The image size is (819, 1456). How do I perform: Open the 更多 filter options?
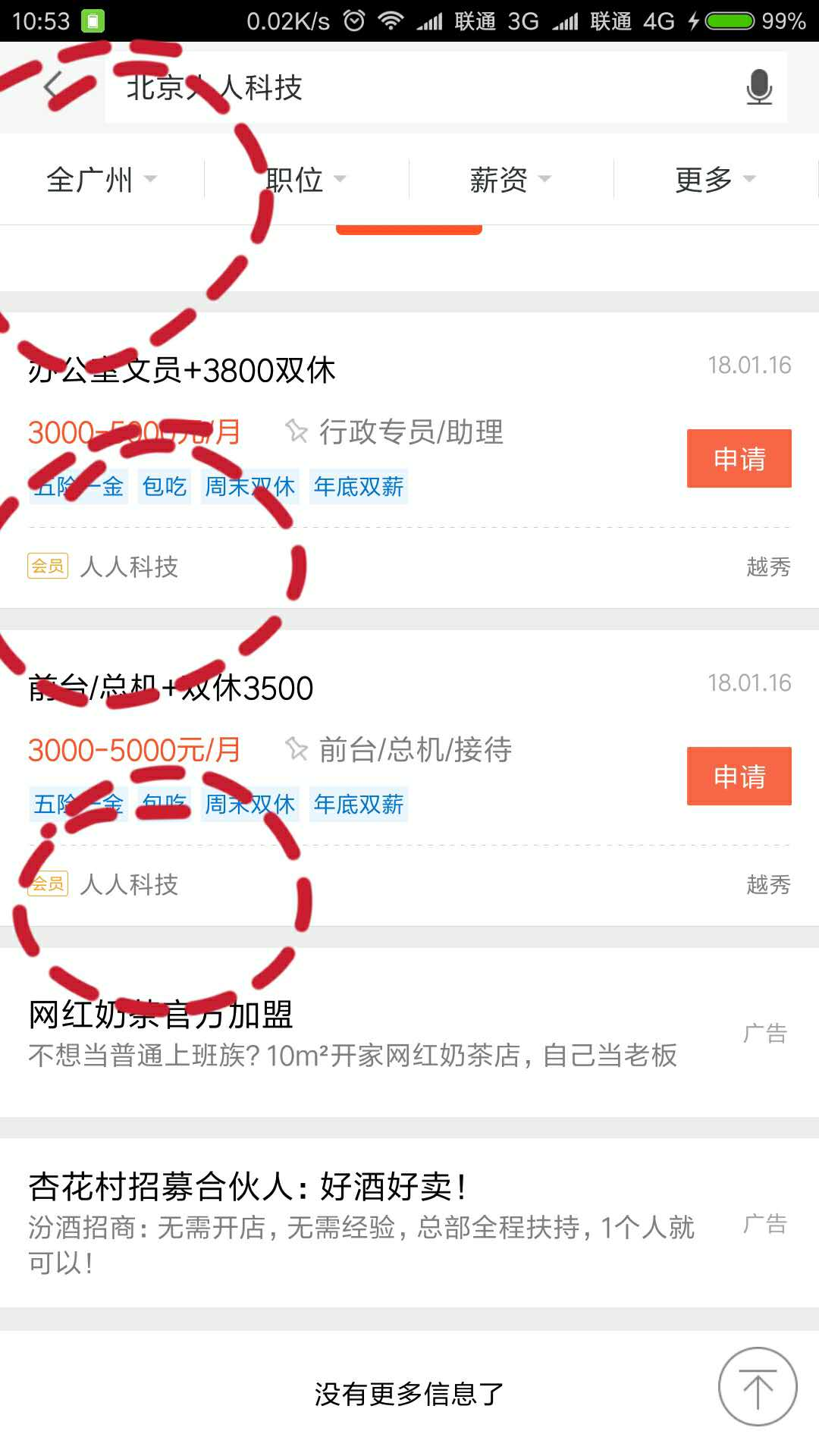[715, 180]
